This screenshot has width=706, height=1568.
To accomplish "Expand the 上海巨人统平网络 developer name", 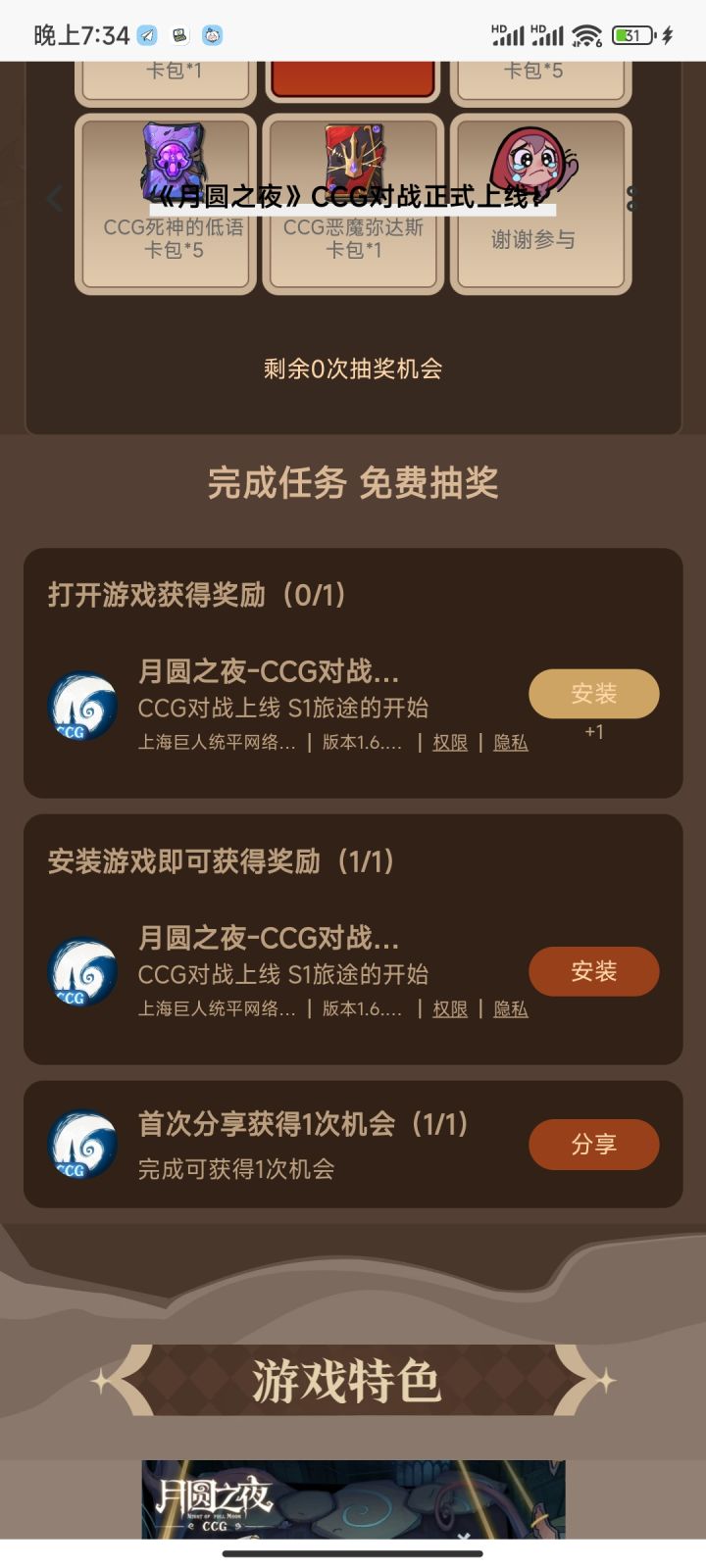I will (x=218, y=743).
